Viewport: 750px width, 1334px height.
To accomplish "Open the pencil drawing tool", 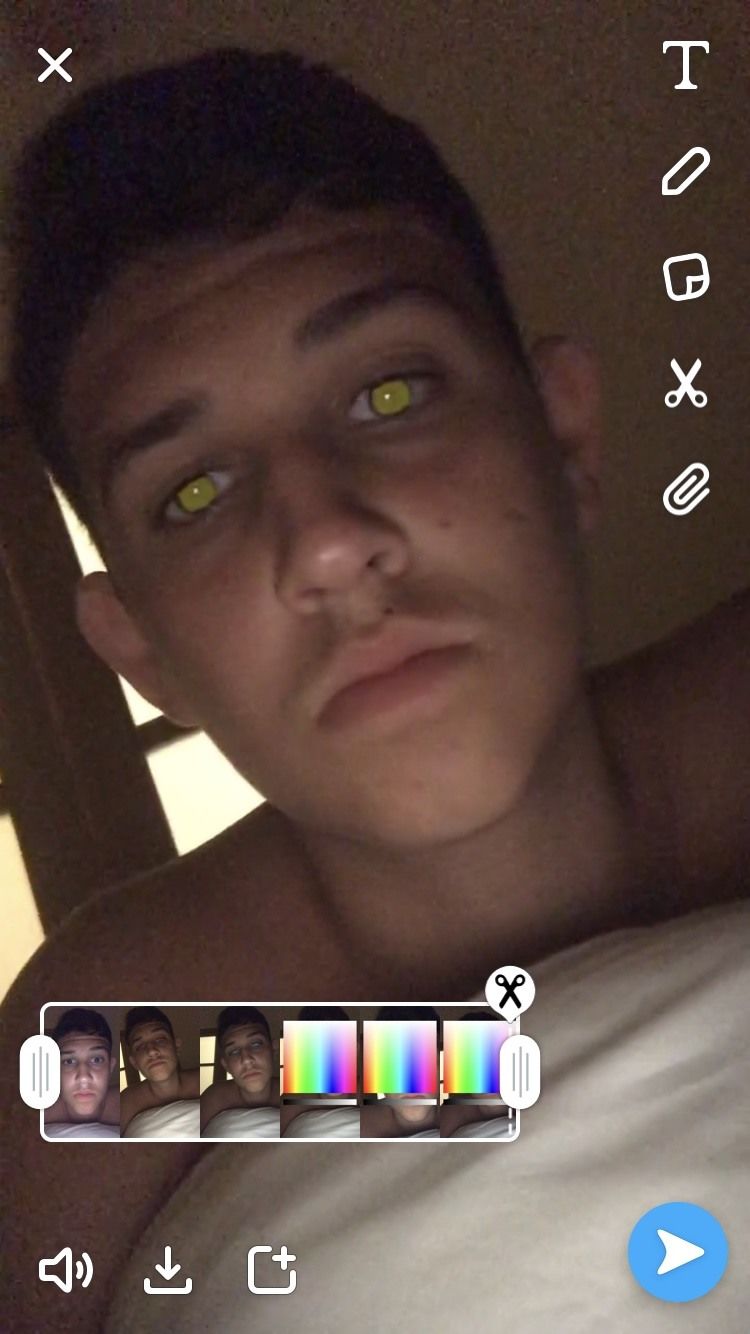I will coord(686,172).
